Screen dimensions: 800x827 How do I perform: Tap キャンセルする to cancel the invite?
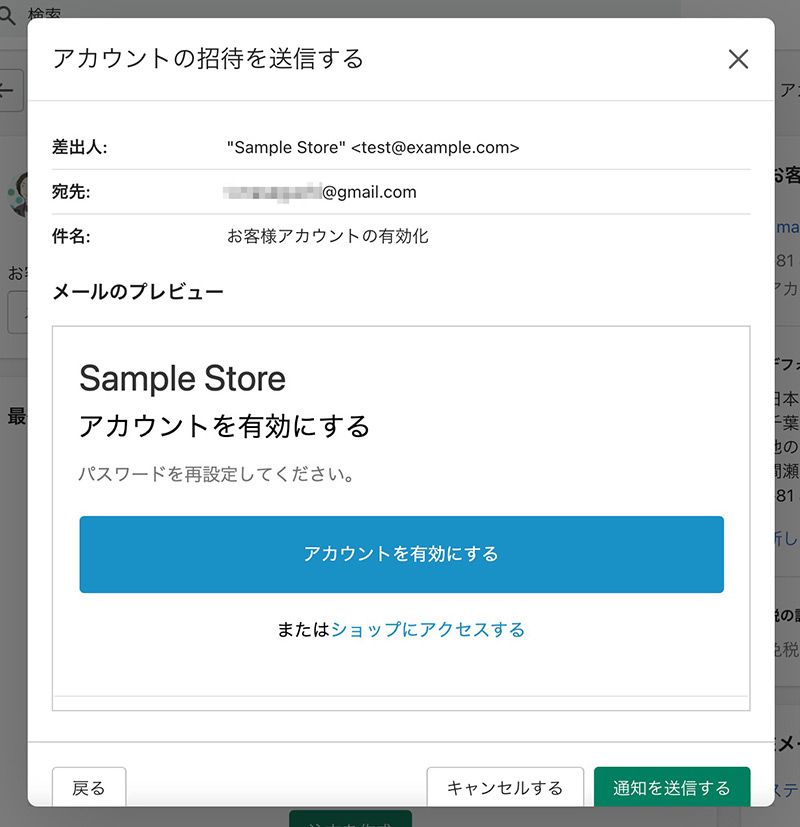click(504, 786)
